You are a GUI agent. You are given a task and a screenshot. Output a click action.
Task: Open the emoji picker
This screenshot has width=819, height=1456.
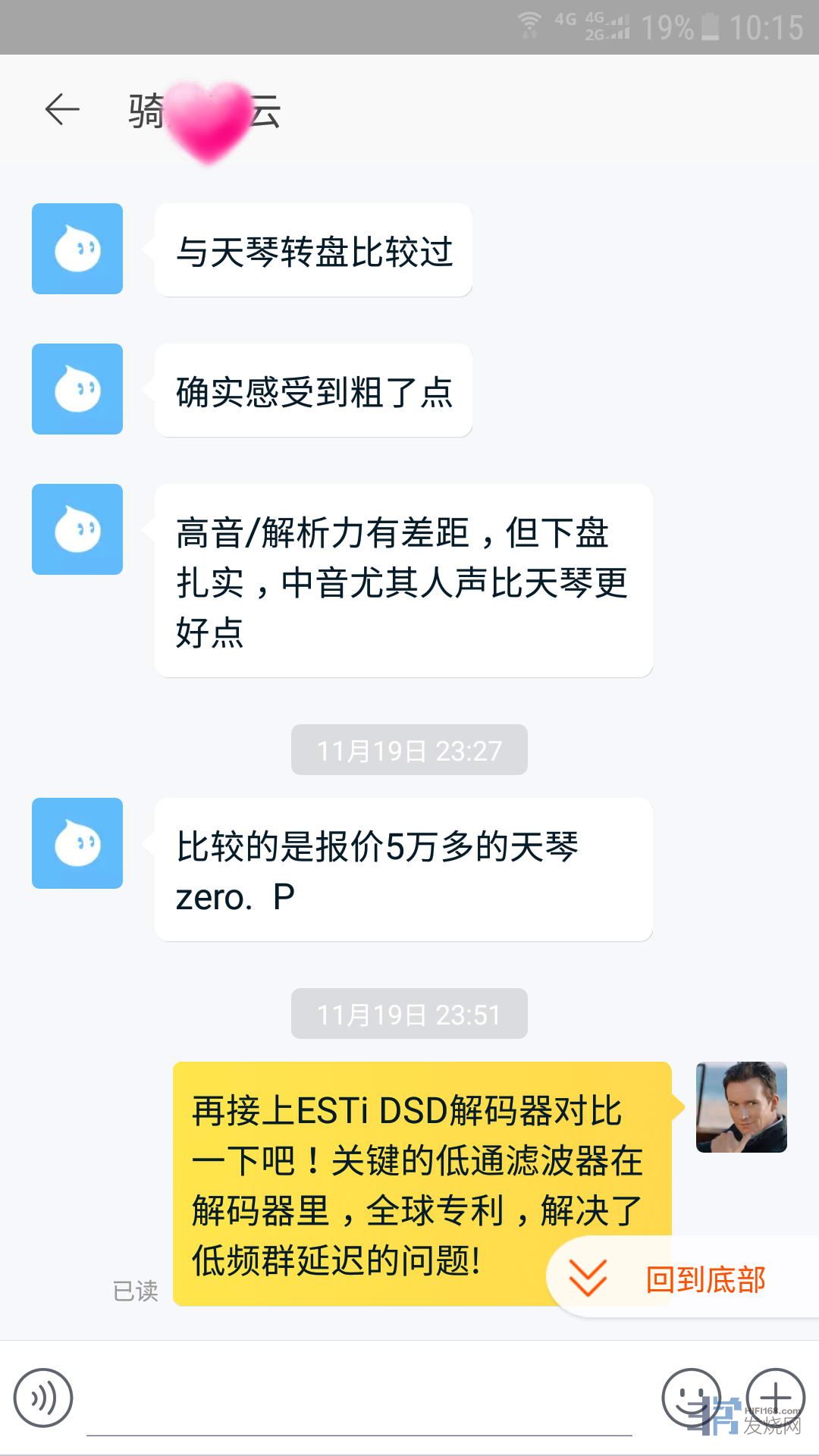[x=690, y=1397]
